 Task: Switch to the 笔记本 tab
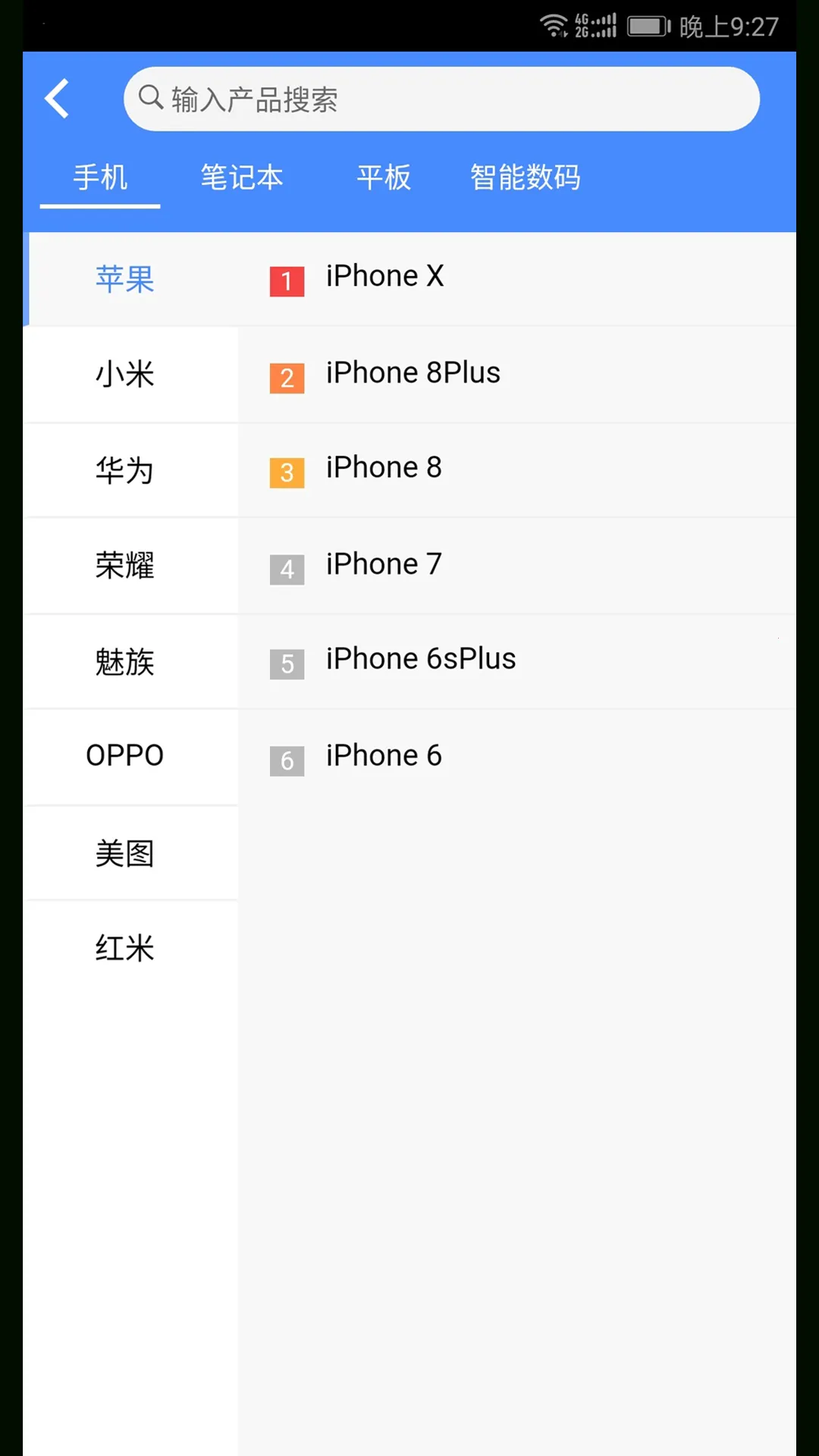click(x=241, y=177)
